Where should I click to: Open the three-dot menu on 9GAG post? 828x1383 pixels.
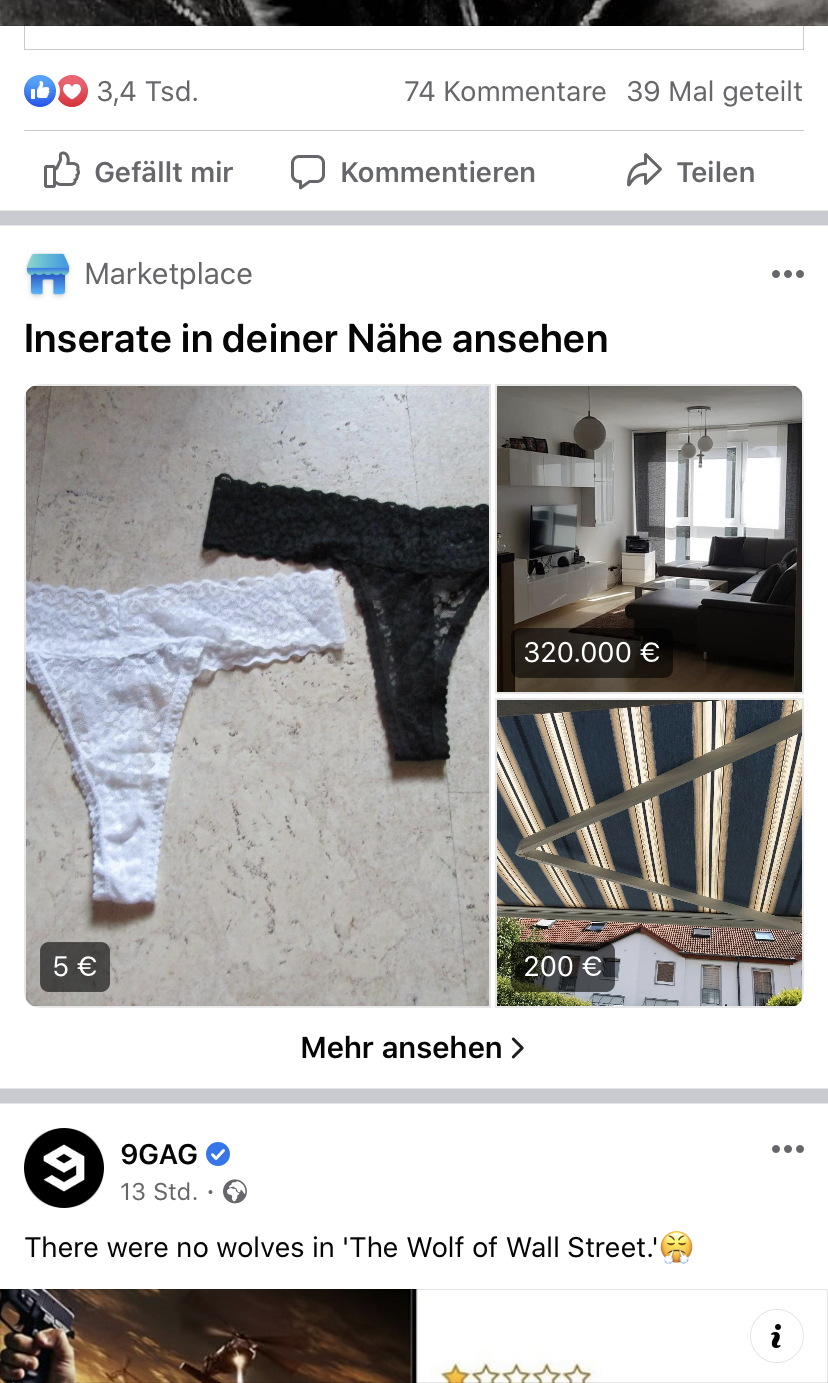coord(787,1149)
